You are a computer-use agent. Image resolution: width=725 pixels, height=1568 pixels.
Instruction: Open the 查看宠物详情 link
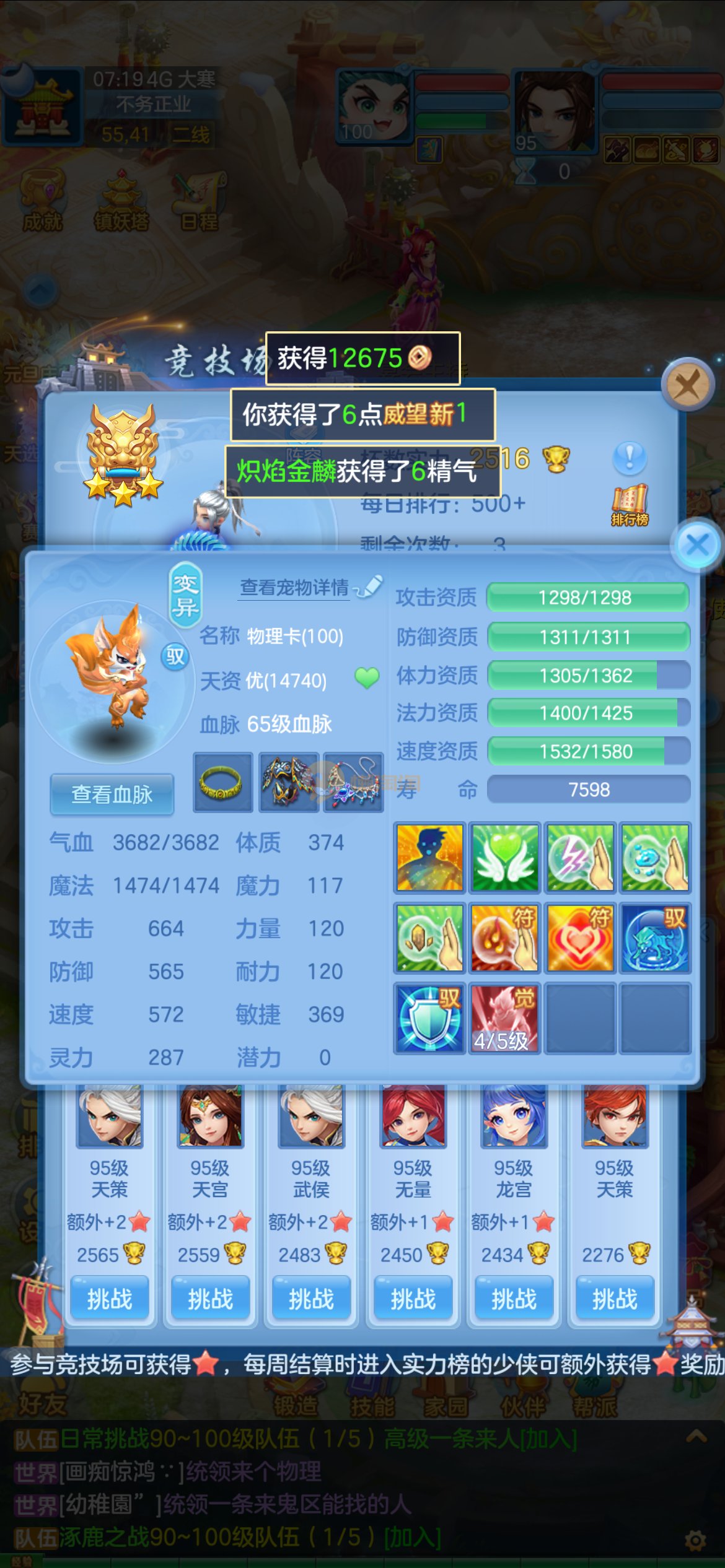[x=295, y=587]
